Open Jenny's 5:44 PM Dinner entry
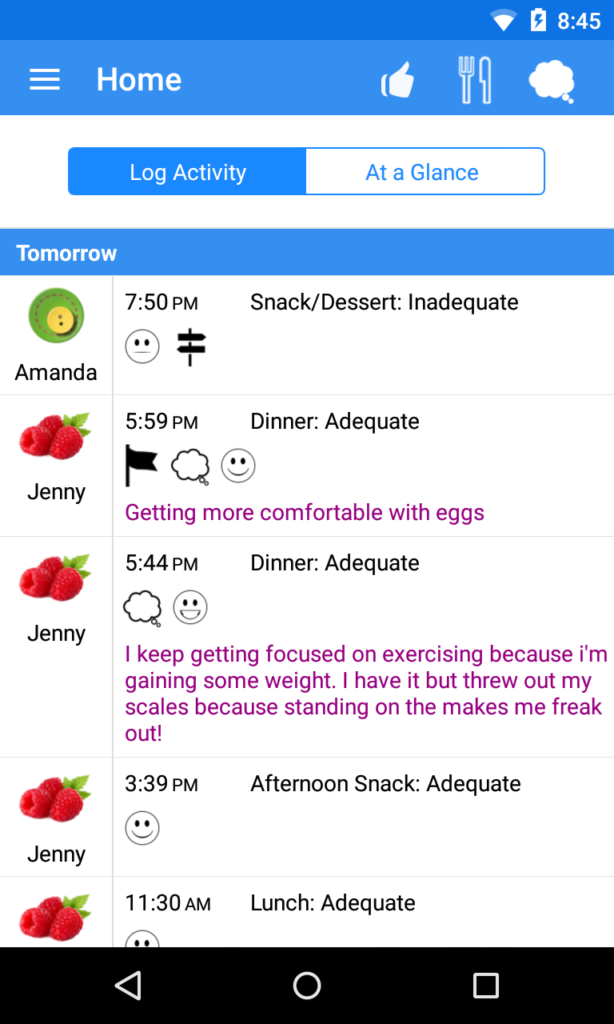Screen dimensions: 614x1024 (x=307, y=647)
